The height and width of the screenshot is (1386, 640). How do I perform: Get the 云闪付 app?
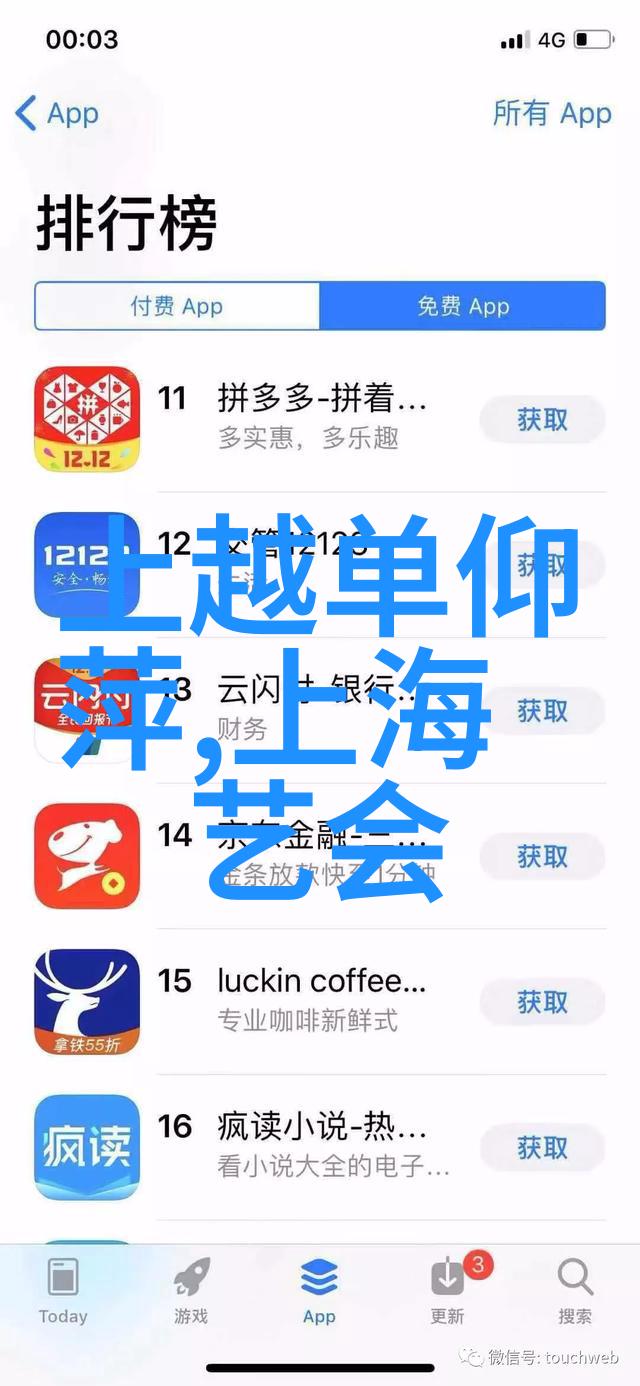pos(542,711)
